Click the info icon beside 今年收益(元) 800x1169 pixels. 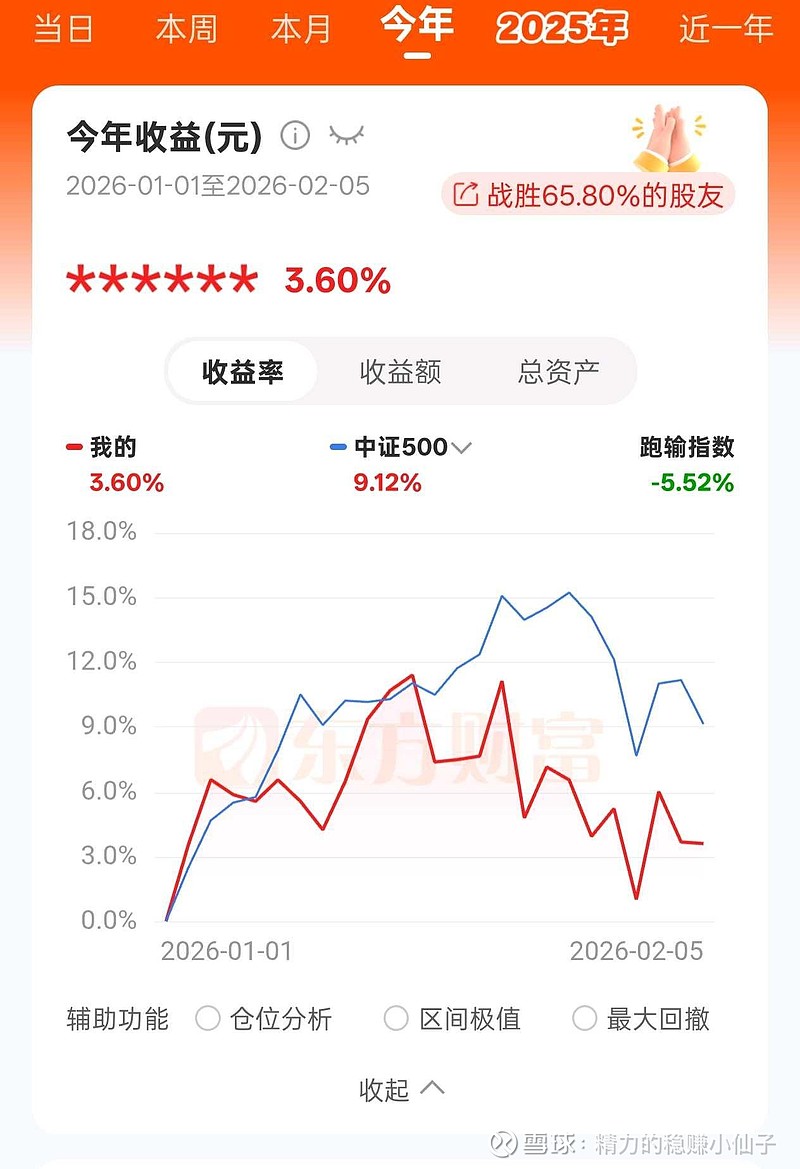coord(295,135)
